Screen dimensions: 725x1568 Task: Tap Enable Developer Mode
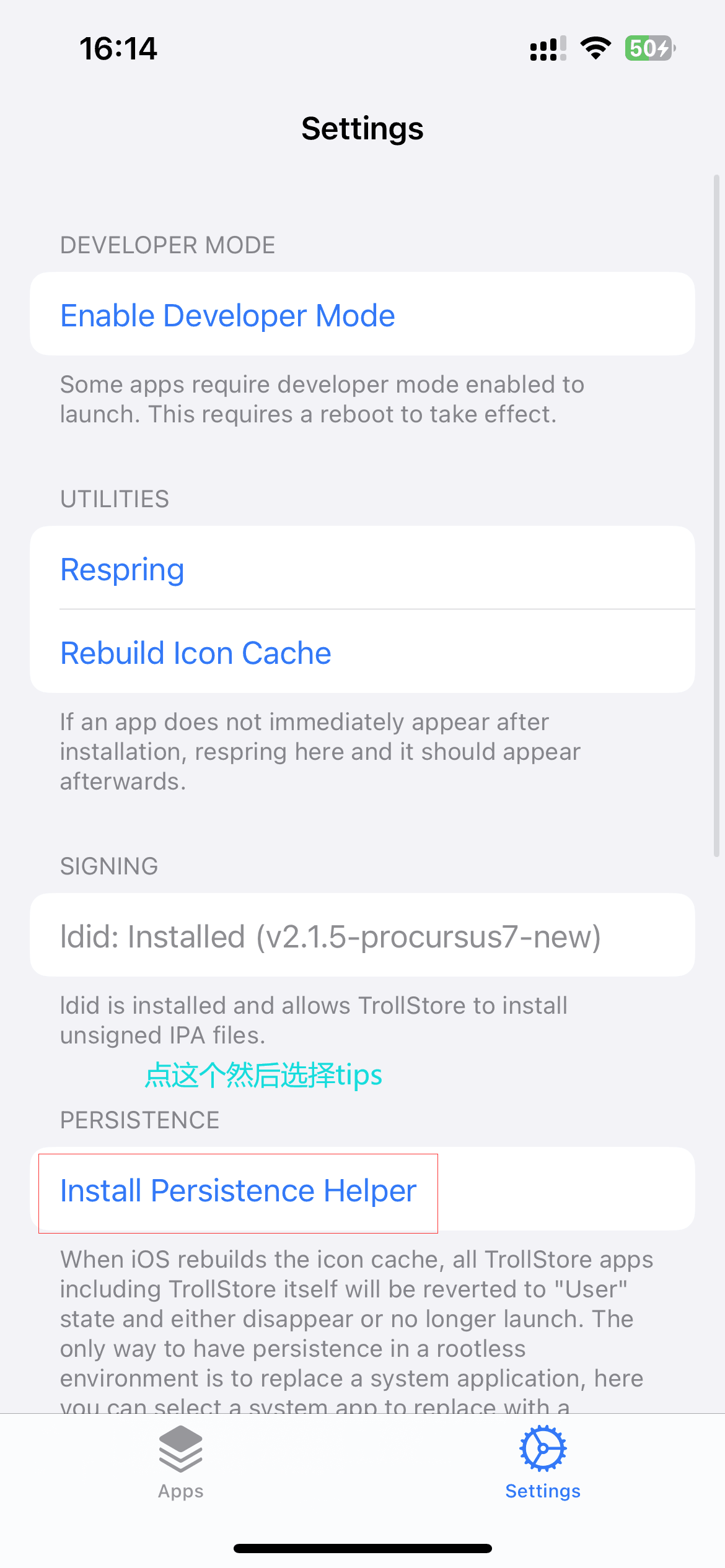coord(227,315)
